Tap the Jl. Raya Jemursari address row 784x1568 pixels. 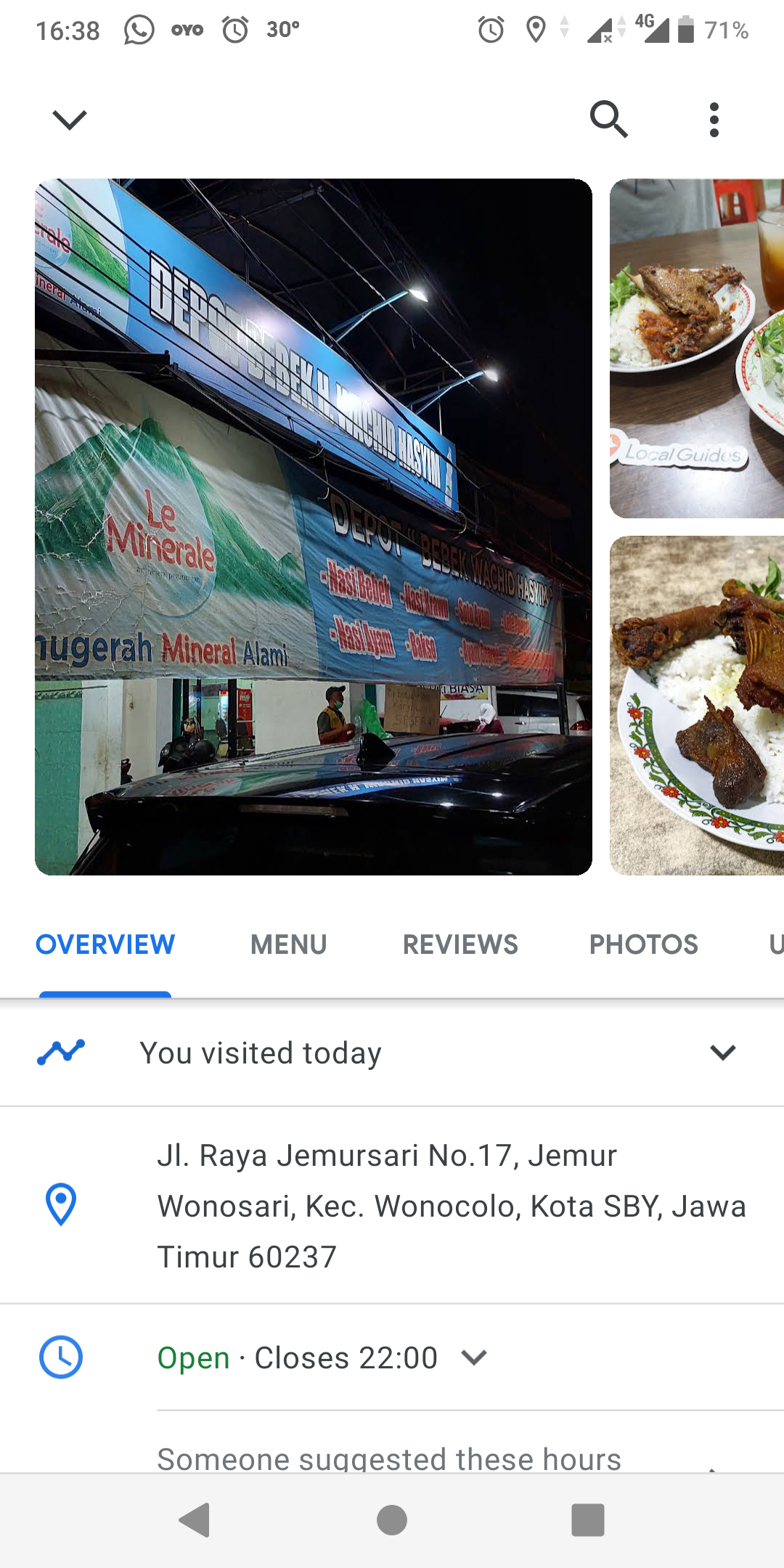[x=392, y=1206]
